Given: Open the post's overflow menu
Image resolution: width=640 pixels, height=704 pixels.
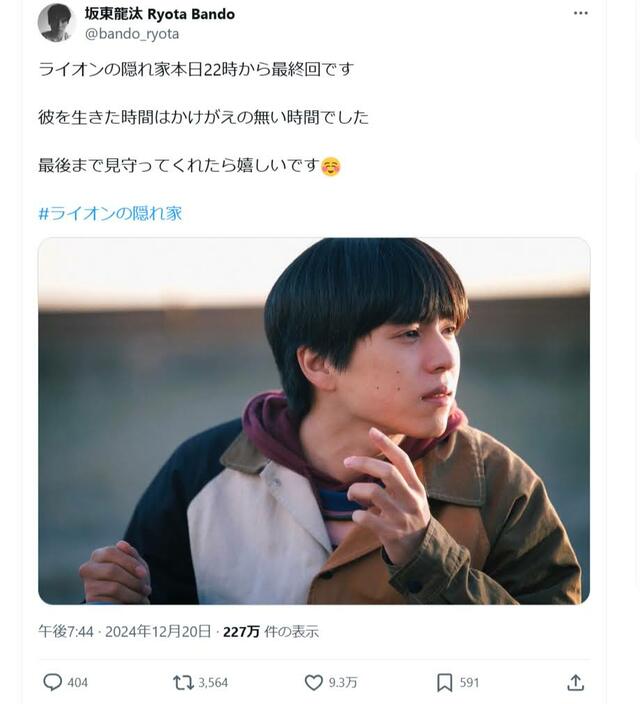Looking at the screenshot, I should [x=580, y=13].
